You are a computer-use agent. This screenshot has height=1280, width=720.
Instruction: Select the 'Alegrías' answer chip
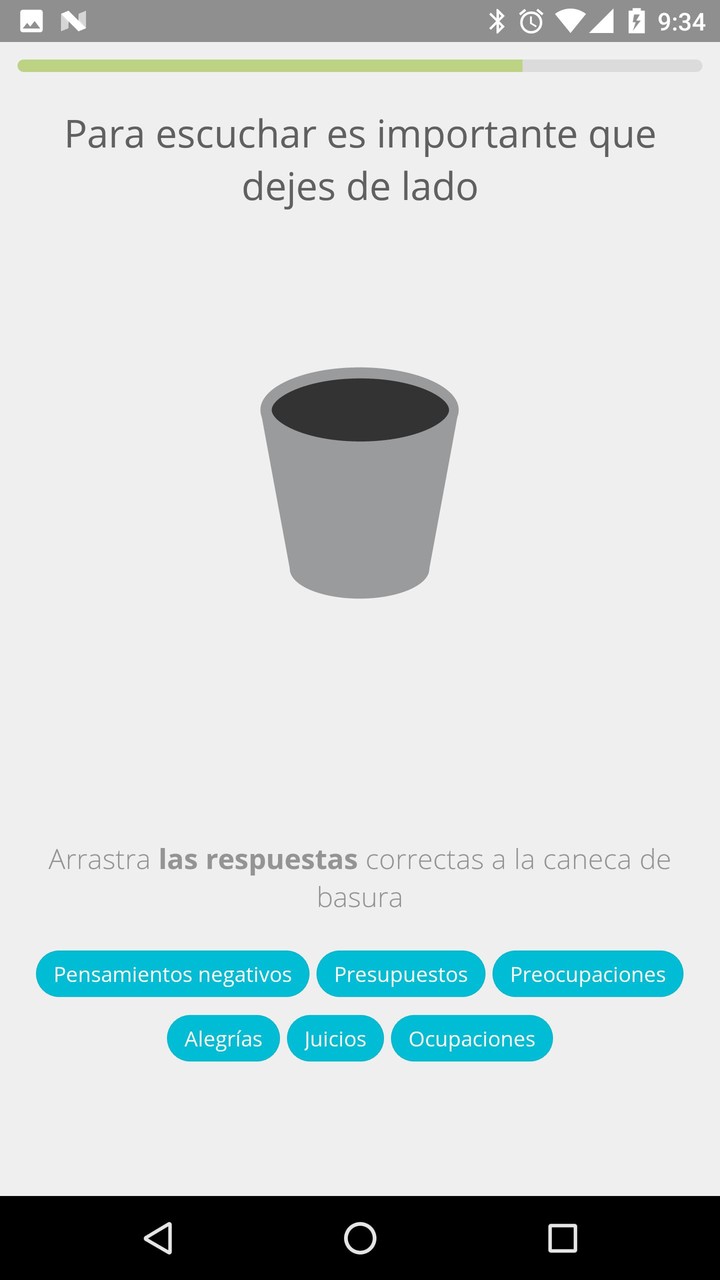(x=222, y=1038)
